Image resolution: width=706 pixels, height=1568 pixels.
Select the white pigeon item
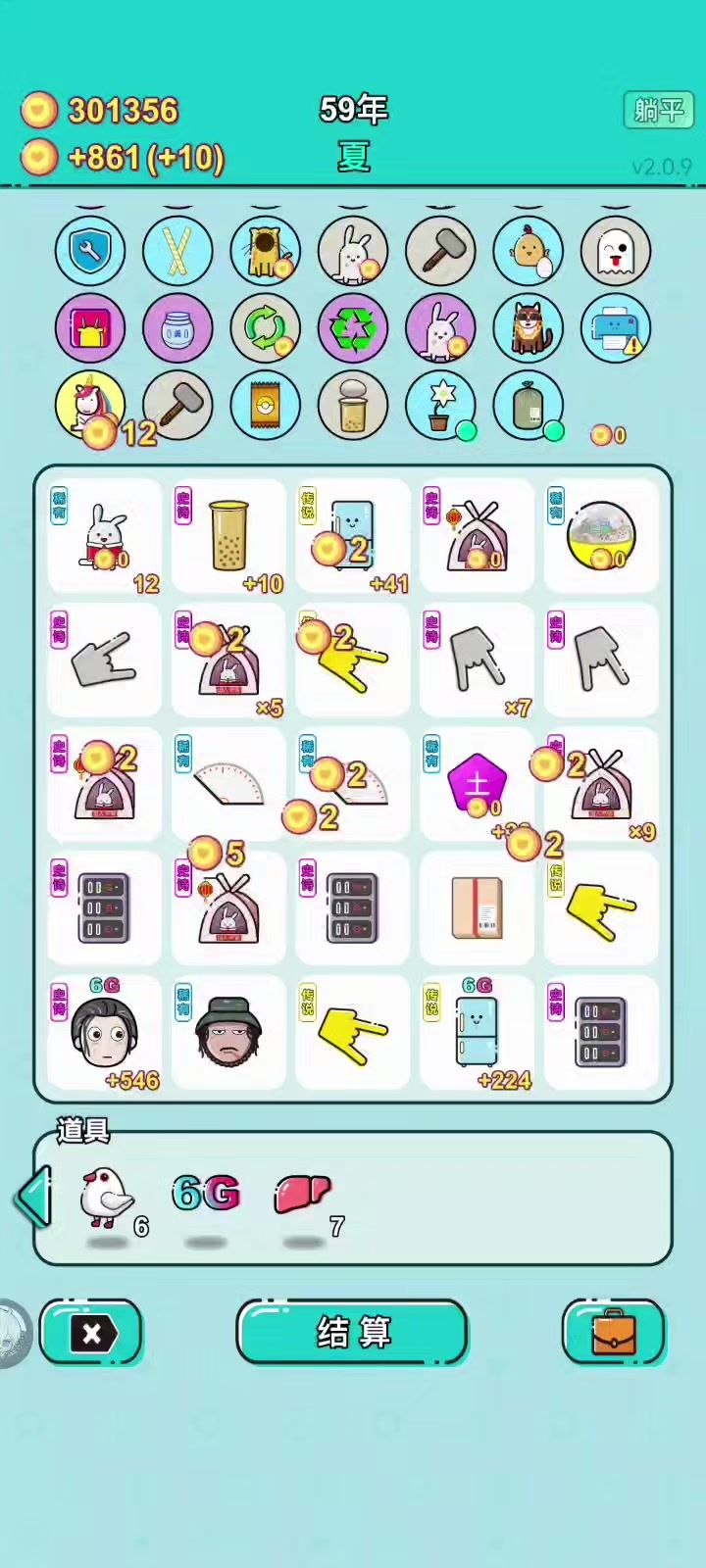(x=106, y=1196)
